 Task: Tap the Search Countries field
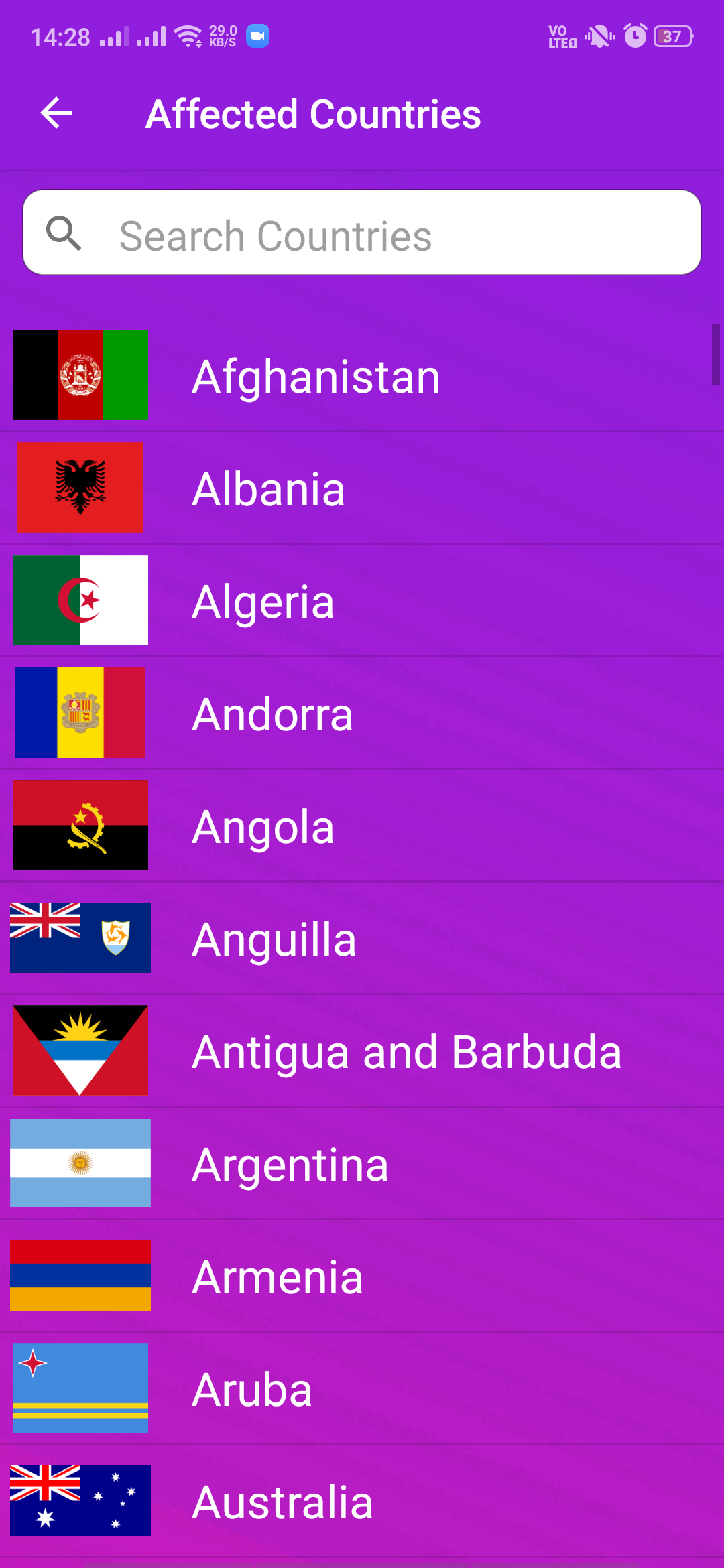click(x=362, y=233)
